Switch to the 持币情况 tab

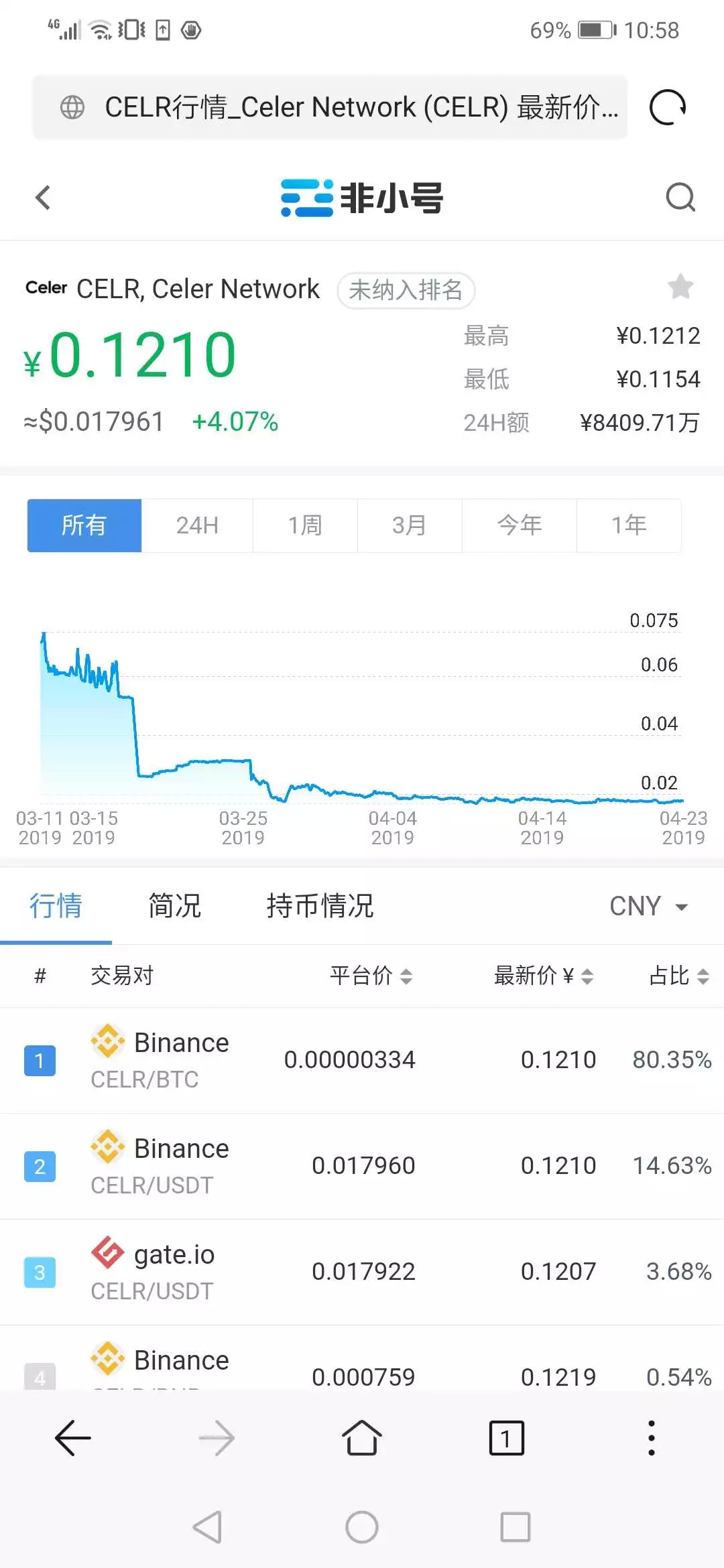(x=320, y=906)
